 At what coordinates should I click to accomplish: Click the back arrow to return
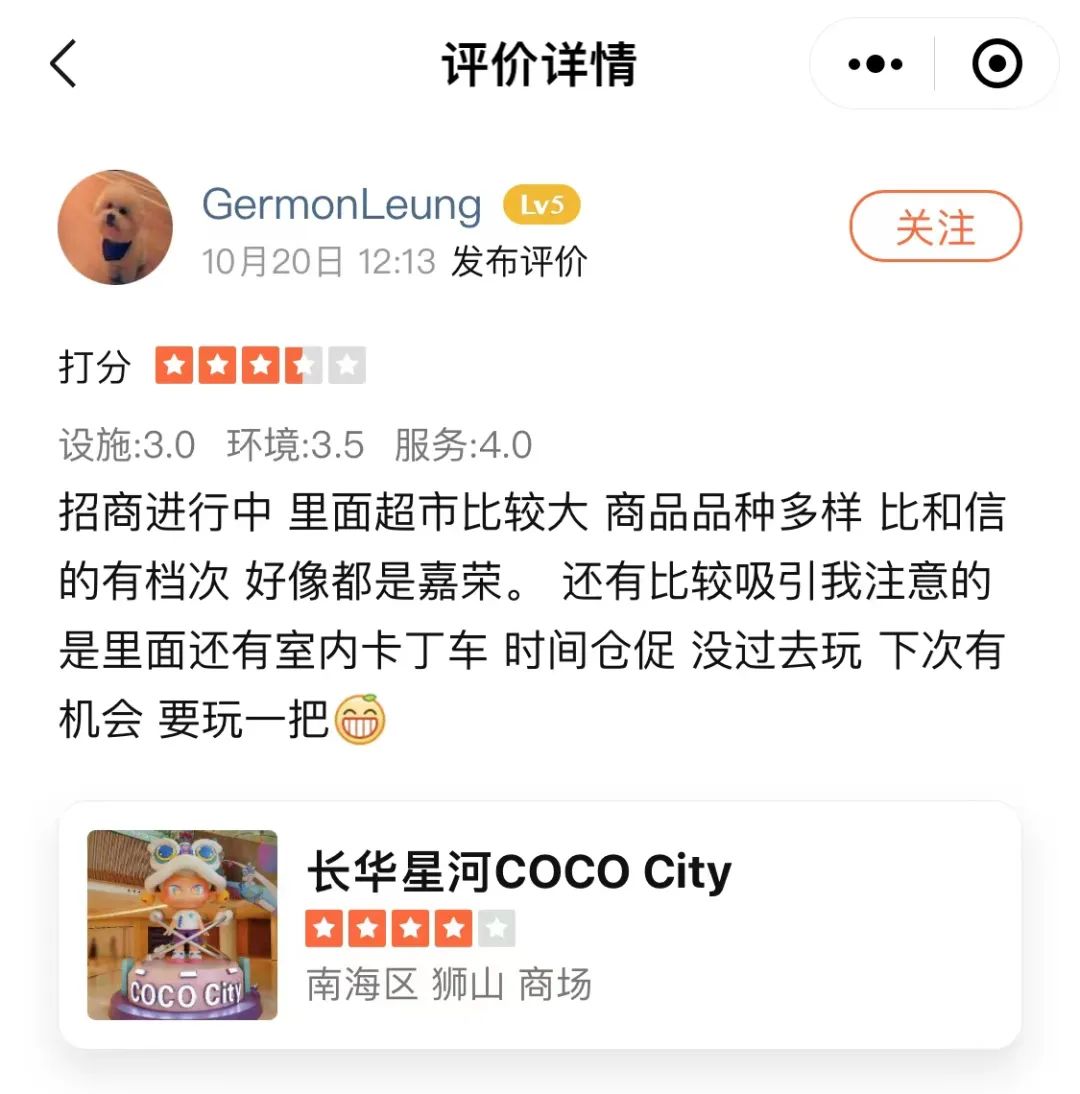[x=63, y=62]
